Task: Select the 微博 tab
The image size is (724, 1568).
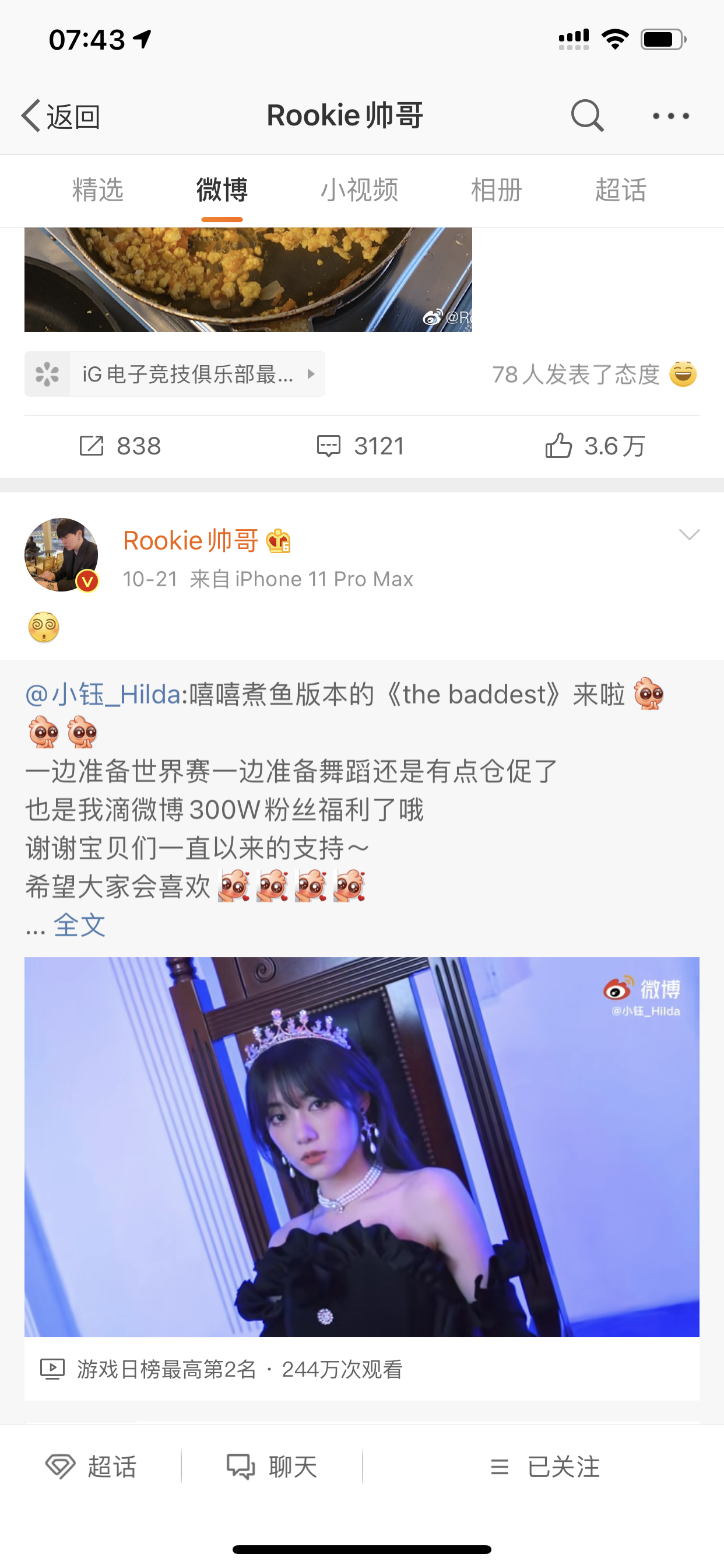Action: coord(222,190)
